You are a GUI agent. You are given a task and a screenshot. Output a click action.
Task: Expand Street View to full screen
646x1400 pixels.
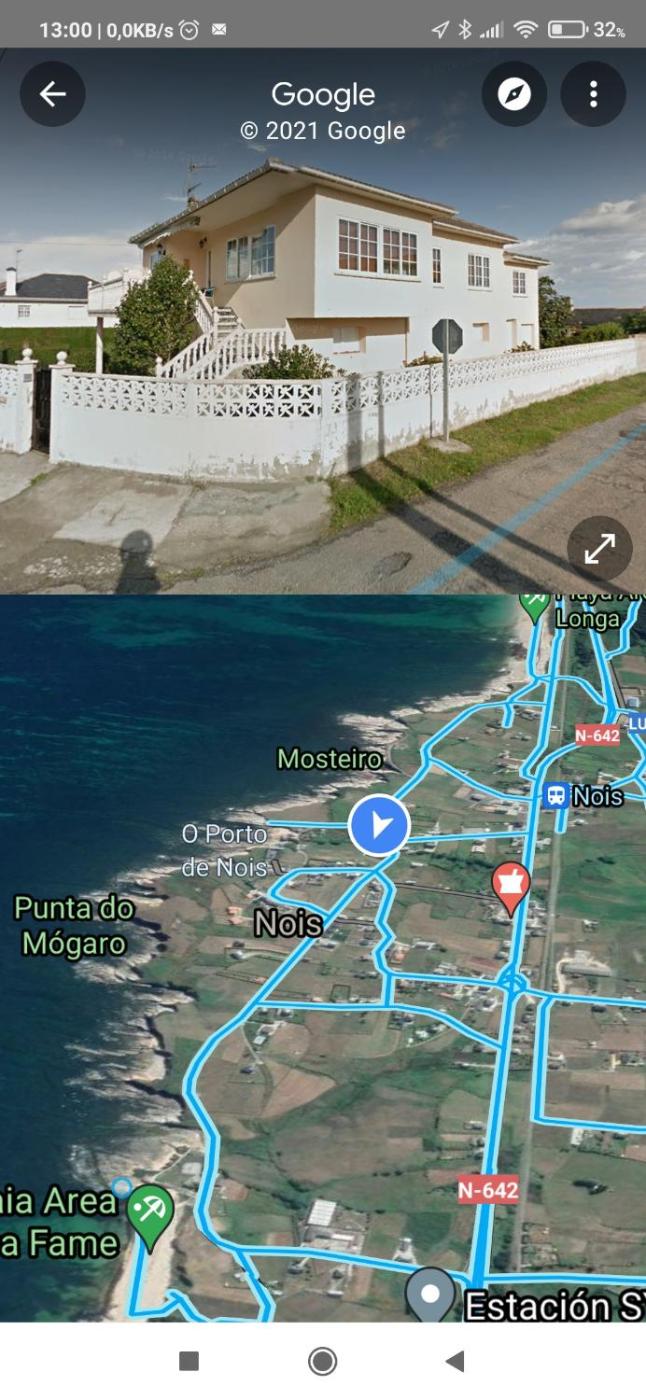click(599, 548)
